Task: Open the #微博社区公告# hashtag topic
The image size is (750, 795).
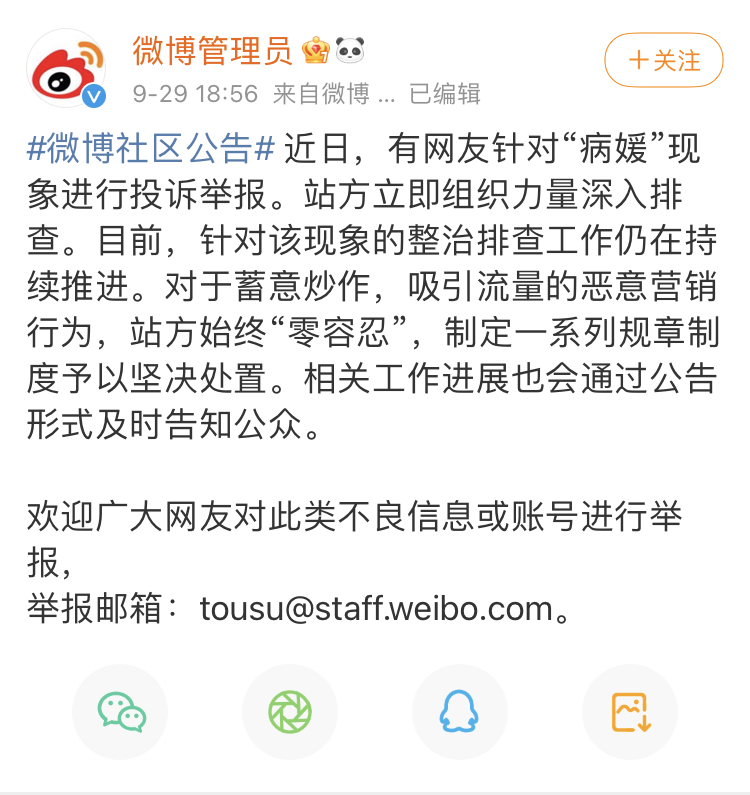Action: (x=150, y=150)
